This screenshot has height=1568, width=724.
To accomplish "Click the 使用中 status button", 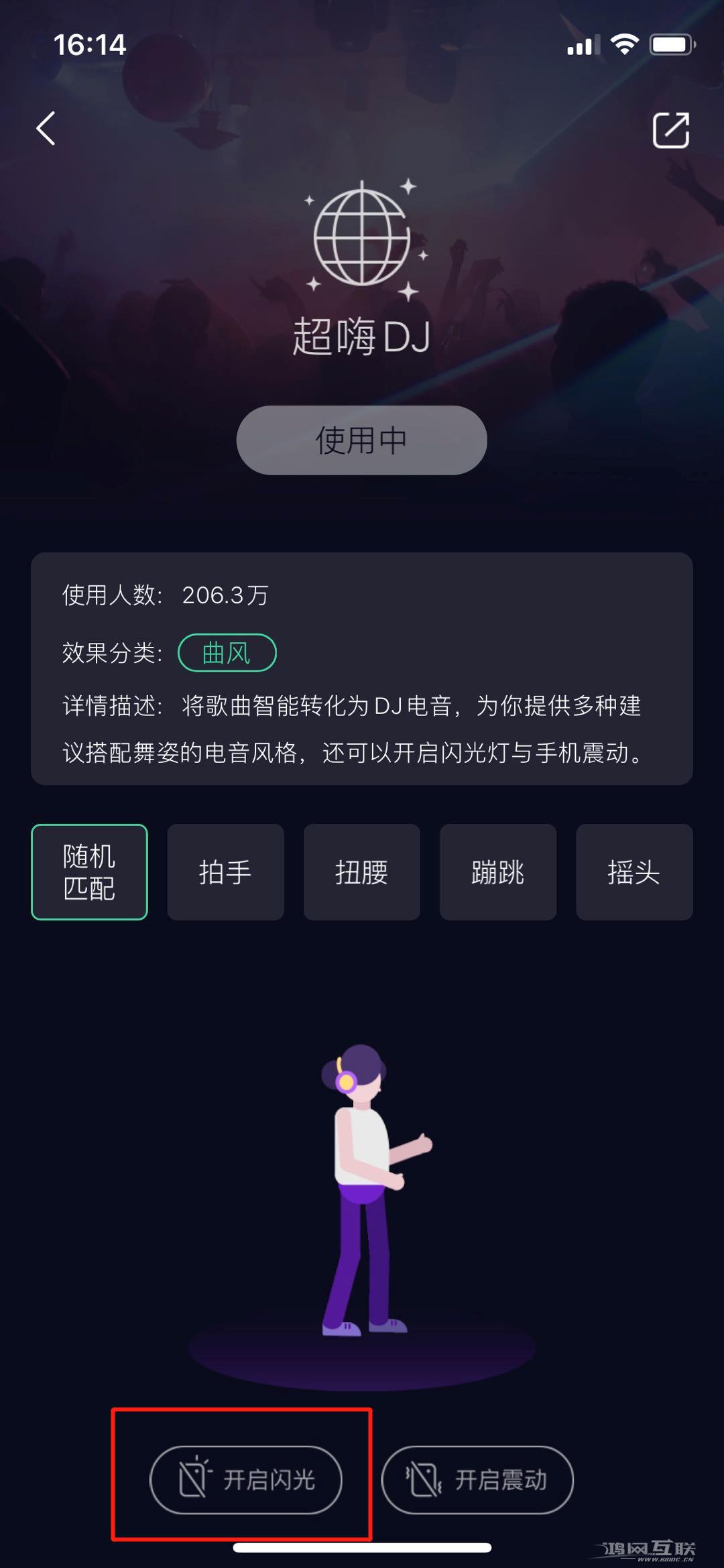I will pos(362,440).
